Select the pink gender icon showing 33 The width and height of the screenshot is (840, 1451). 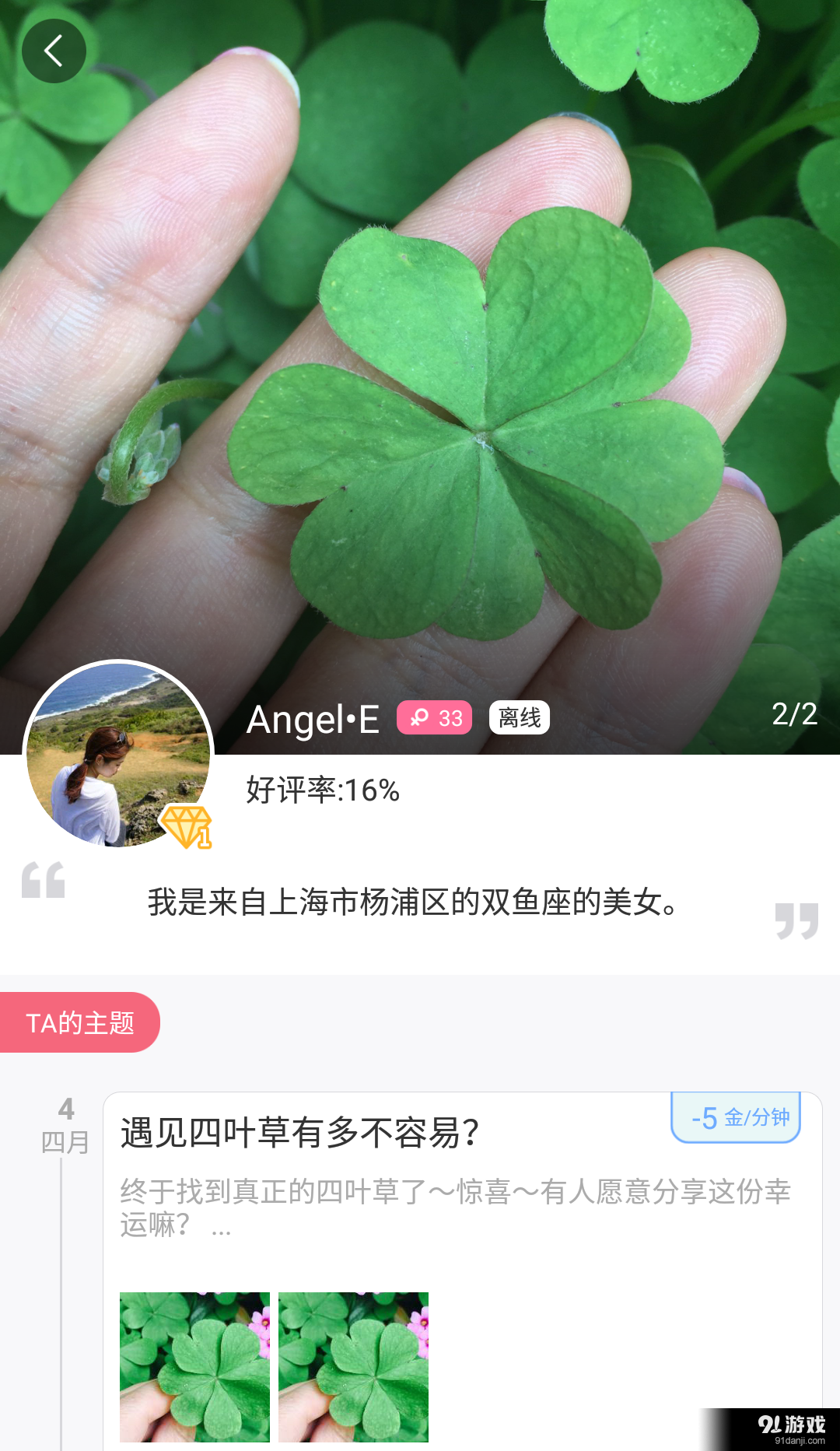coord(433,718)
